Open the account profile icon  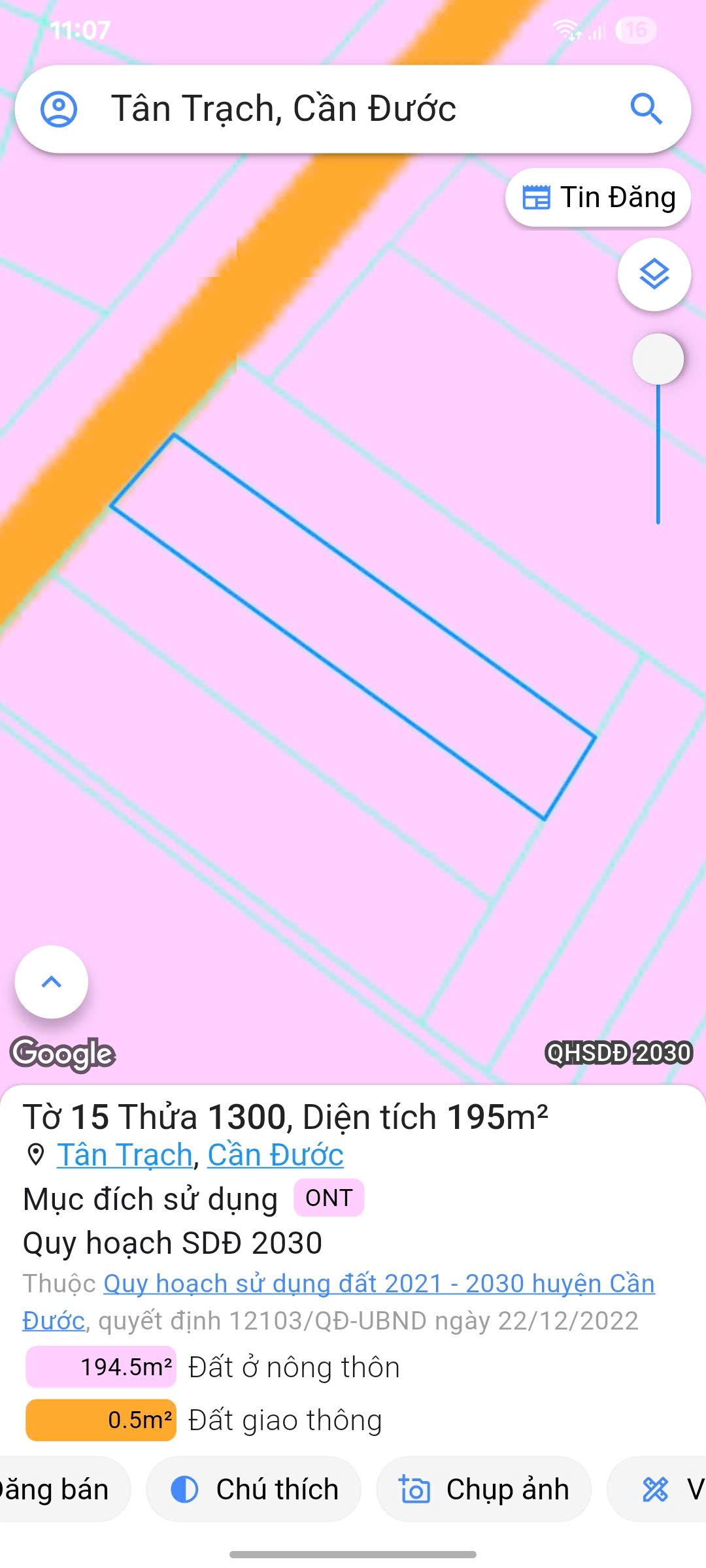pyautogui.click(x=59, y=109)
